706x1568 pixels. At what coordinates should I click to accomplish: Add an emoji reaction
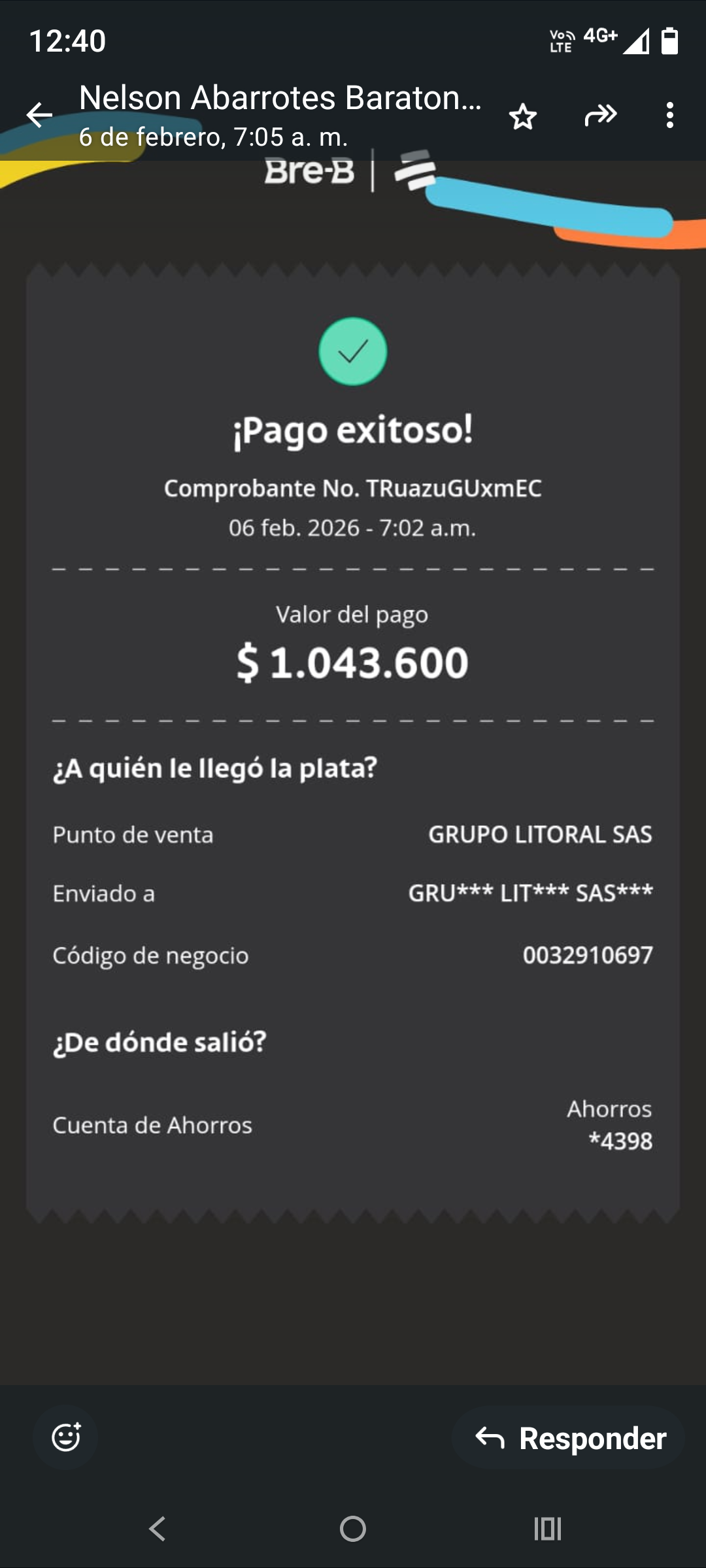[65, 1437]
